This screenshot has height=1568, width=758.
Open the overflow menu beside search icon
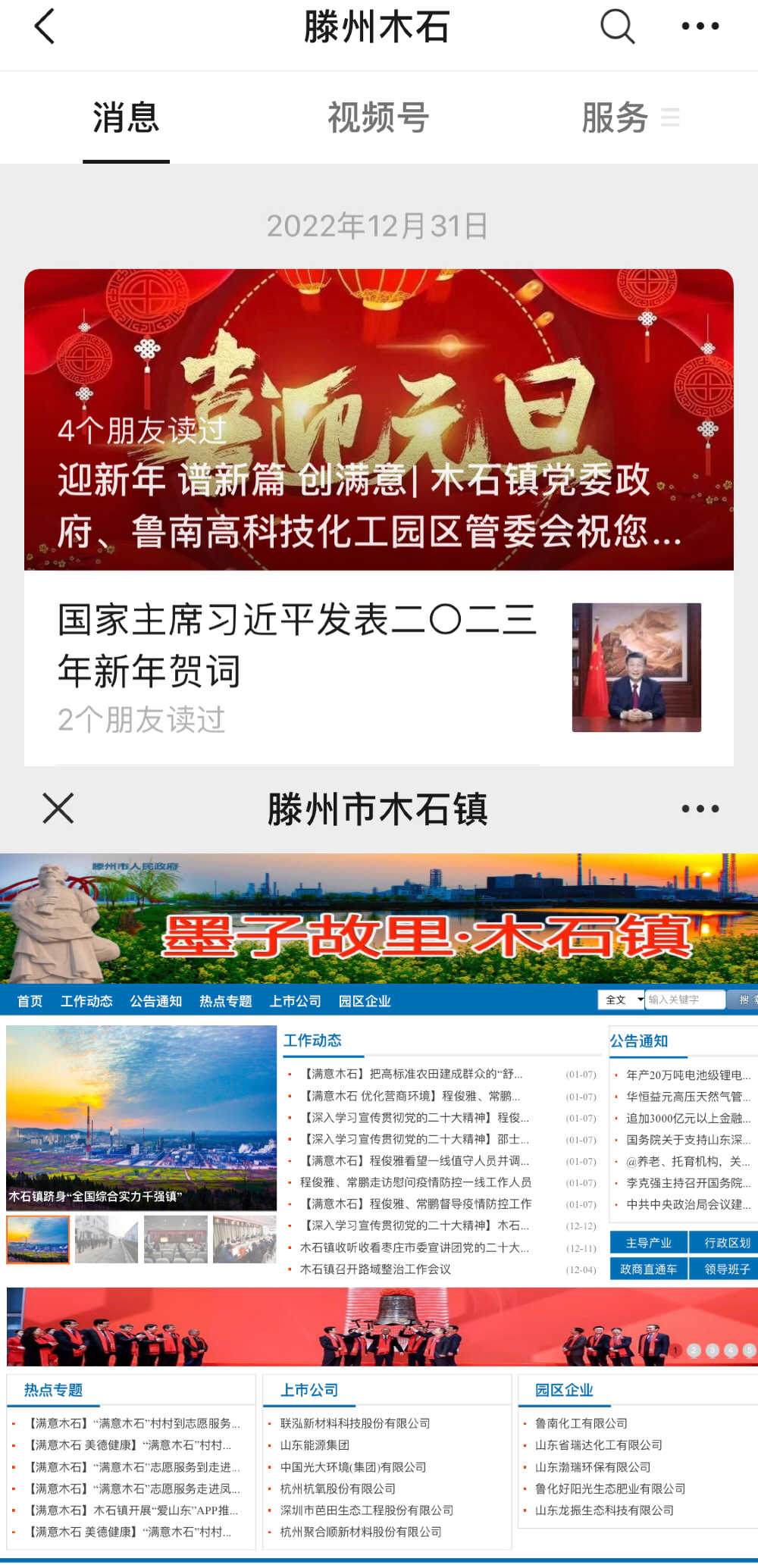pos(700,27)
